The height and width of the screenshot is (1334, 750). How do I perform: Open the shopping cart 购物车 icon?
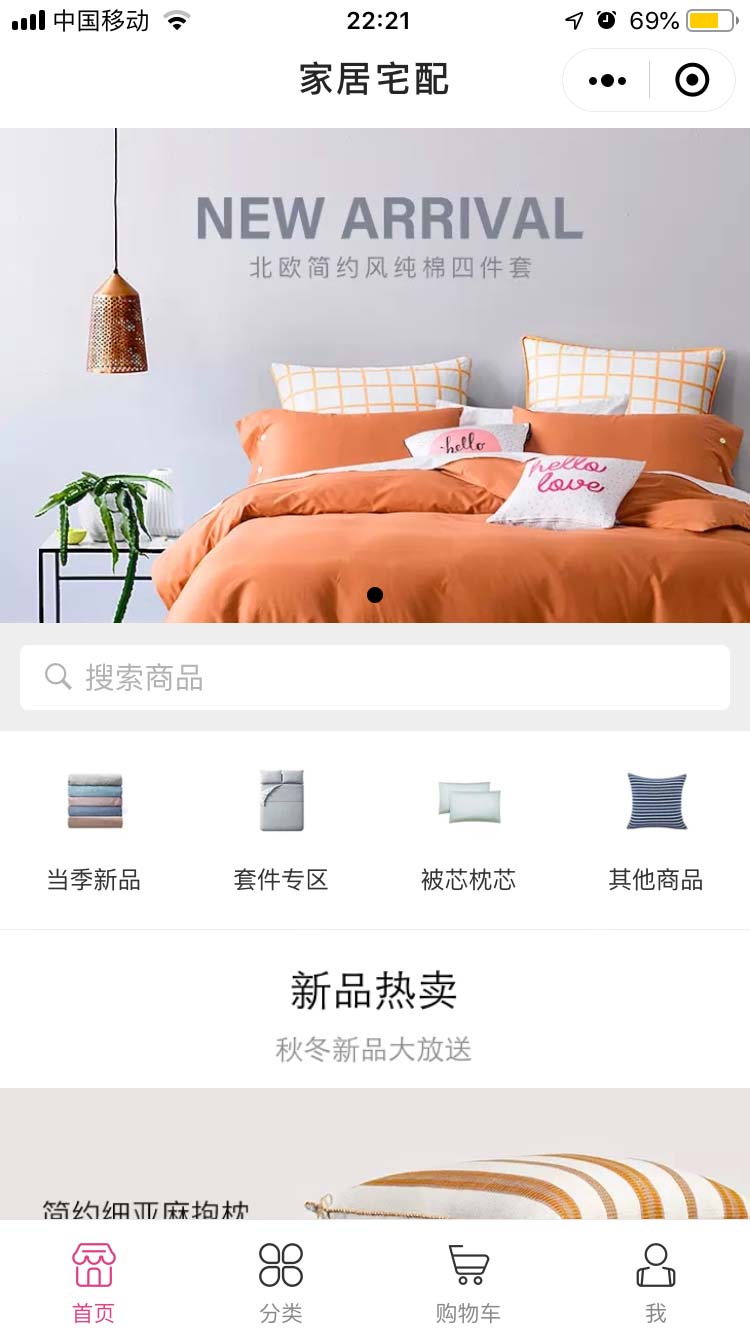pyautogui.click(x=467, y=1264)
